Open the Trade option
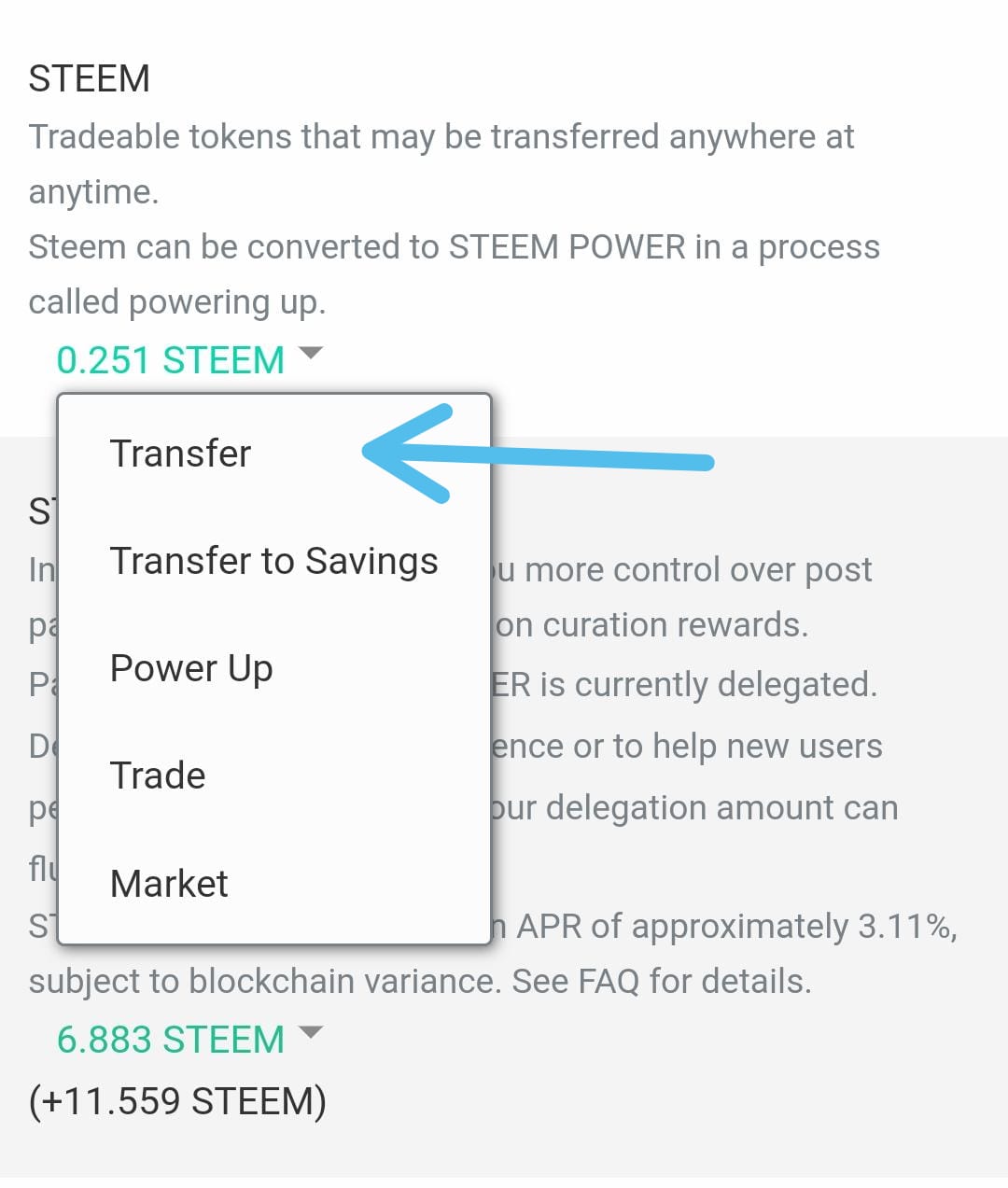The image size is (1008, 1188). coord(158,776)
